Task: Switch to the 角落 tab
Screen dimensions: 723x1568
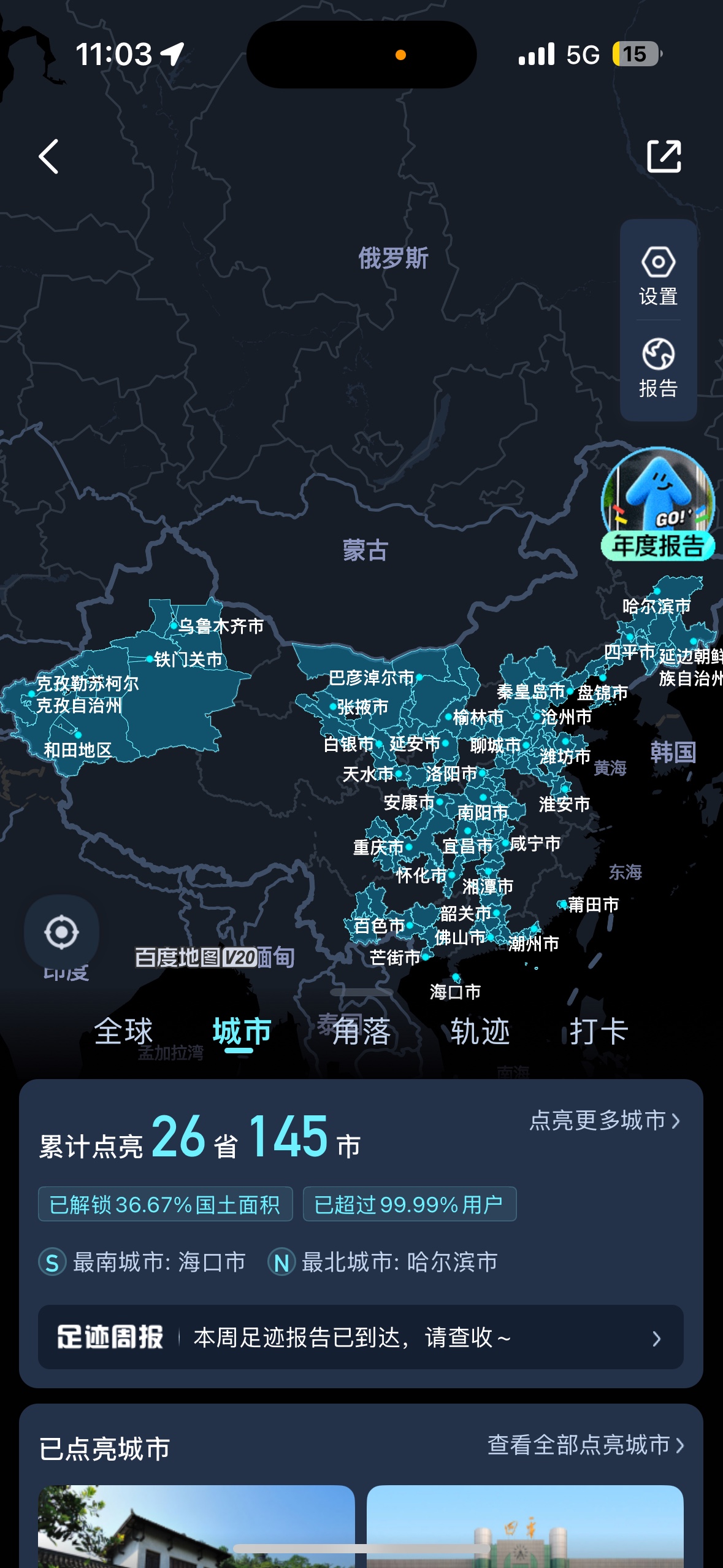Action: click(x=361, y=1031)
